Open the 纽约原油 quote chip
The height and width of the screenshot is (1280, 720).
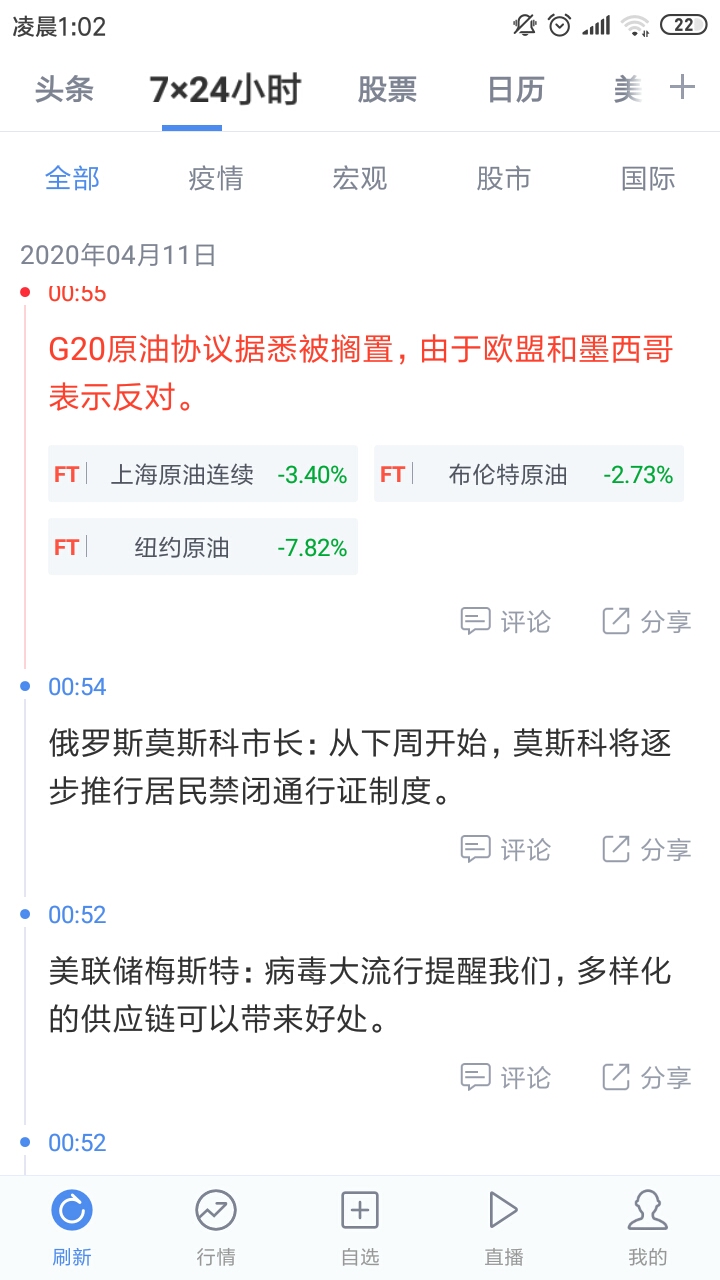(203, 547)
